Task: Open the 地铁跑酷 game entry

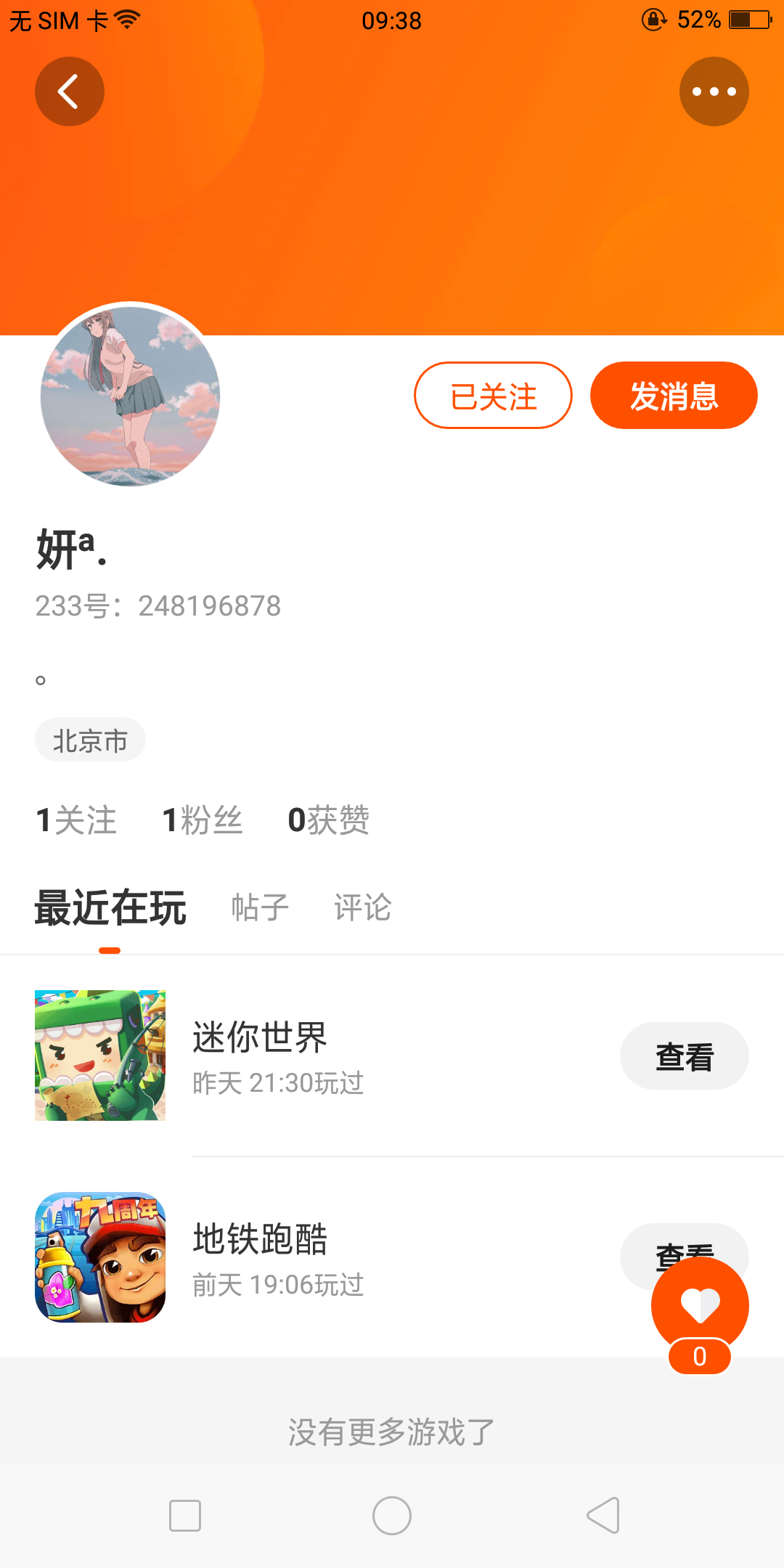Action: (x=260, y=1257)
